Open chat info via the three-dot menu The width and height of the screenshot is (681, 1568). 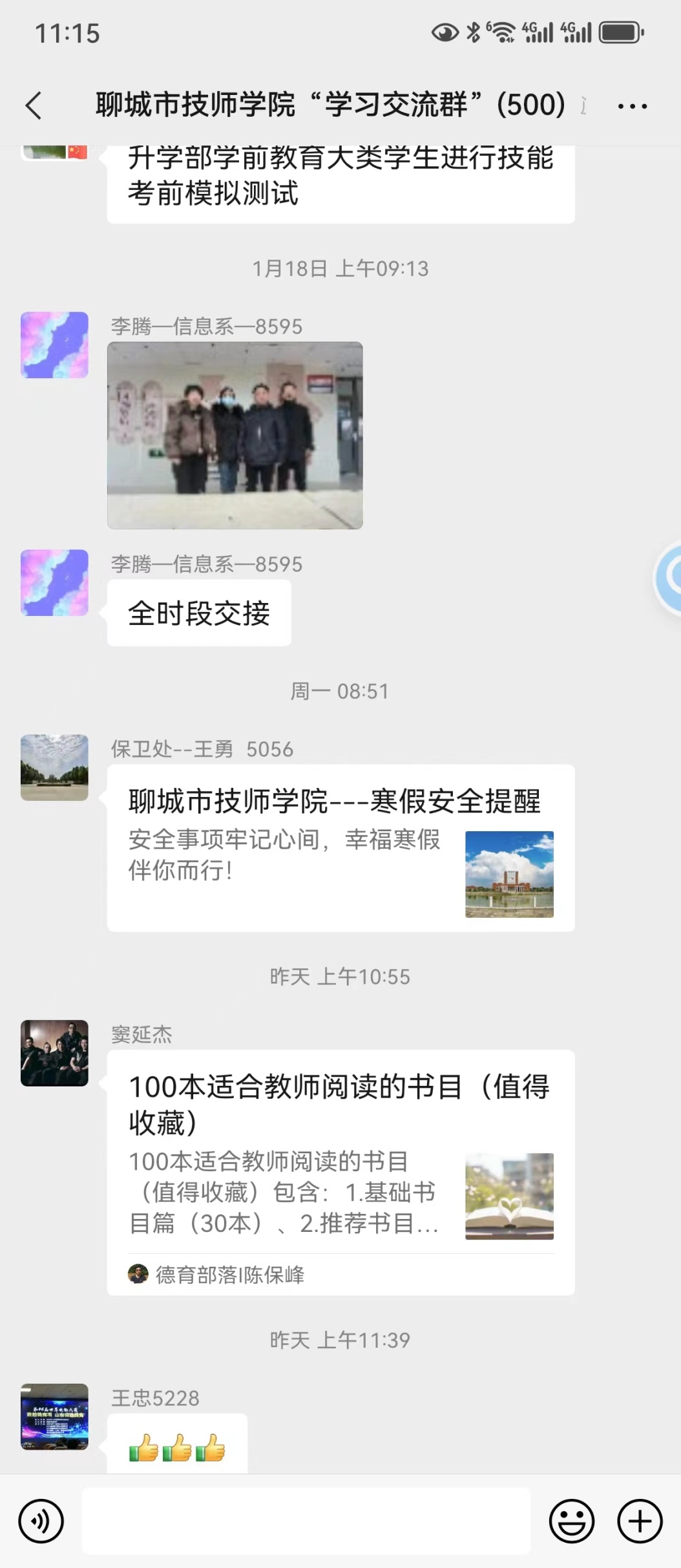pos(631,106)
